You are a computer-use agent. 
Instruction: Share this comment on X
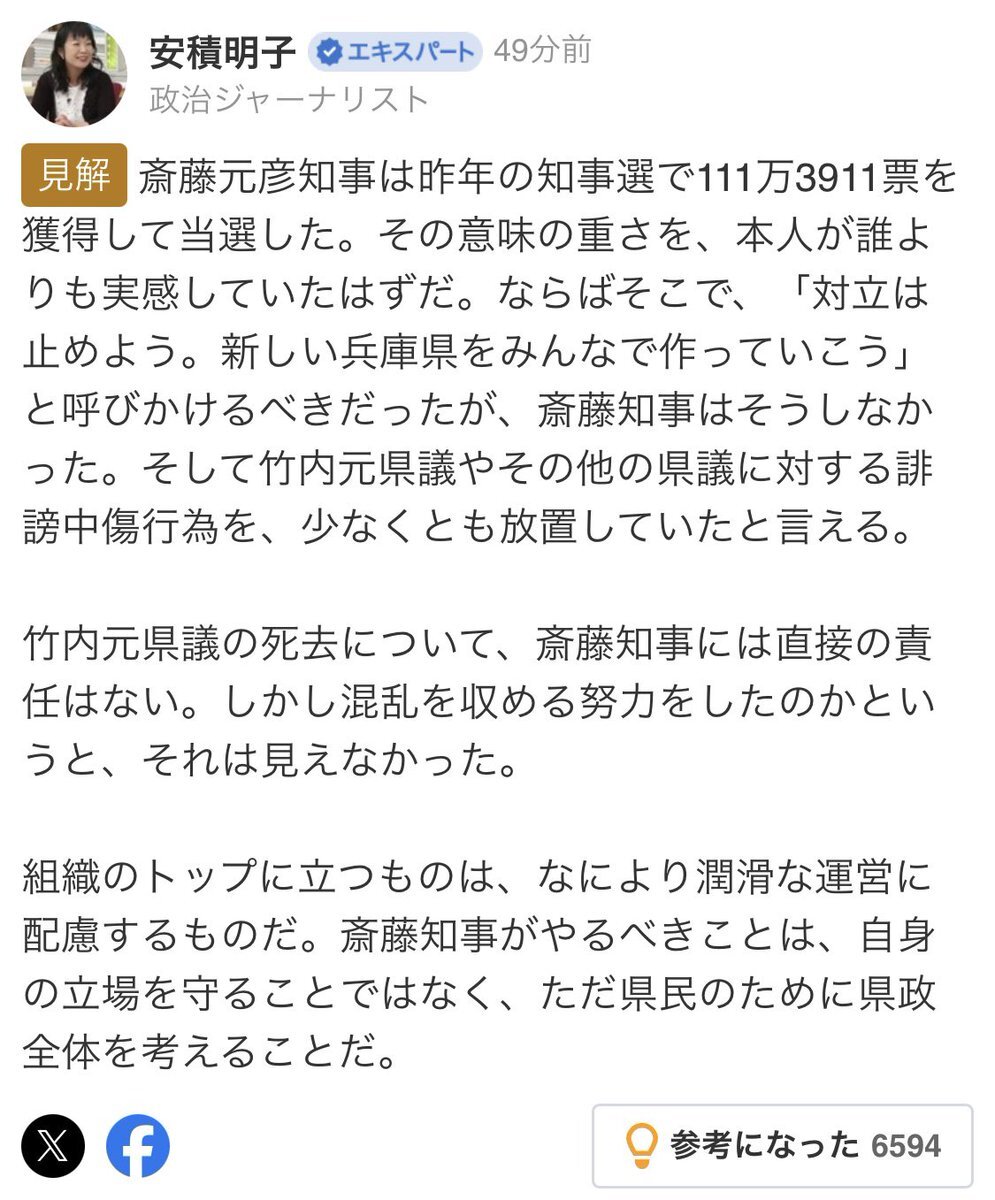click(53, 1145)
